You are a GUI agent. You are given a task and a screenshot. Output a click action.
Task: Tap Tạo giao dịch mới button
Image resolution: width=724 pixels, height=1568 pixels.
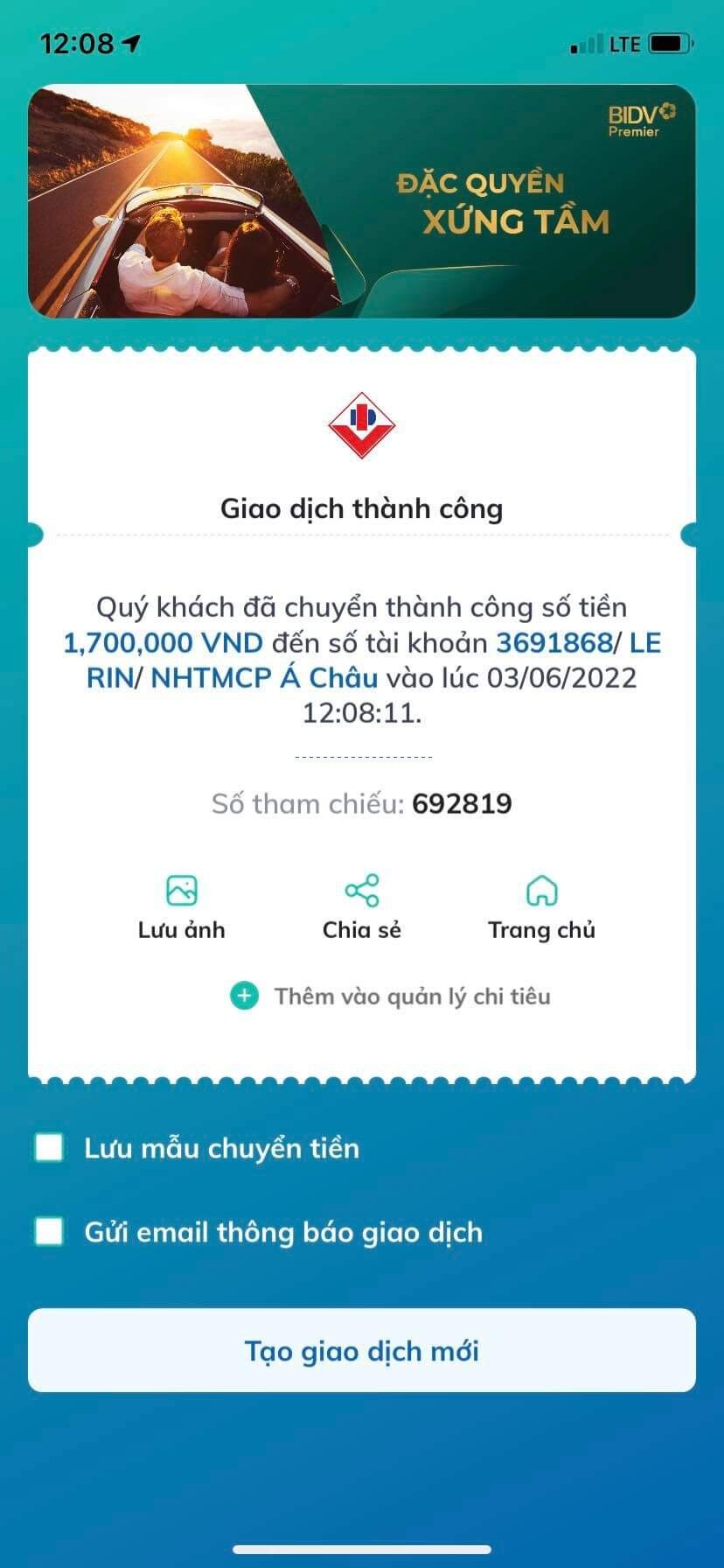(x=362, y=1350)
